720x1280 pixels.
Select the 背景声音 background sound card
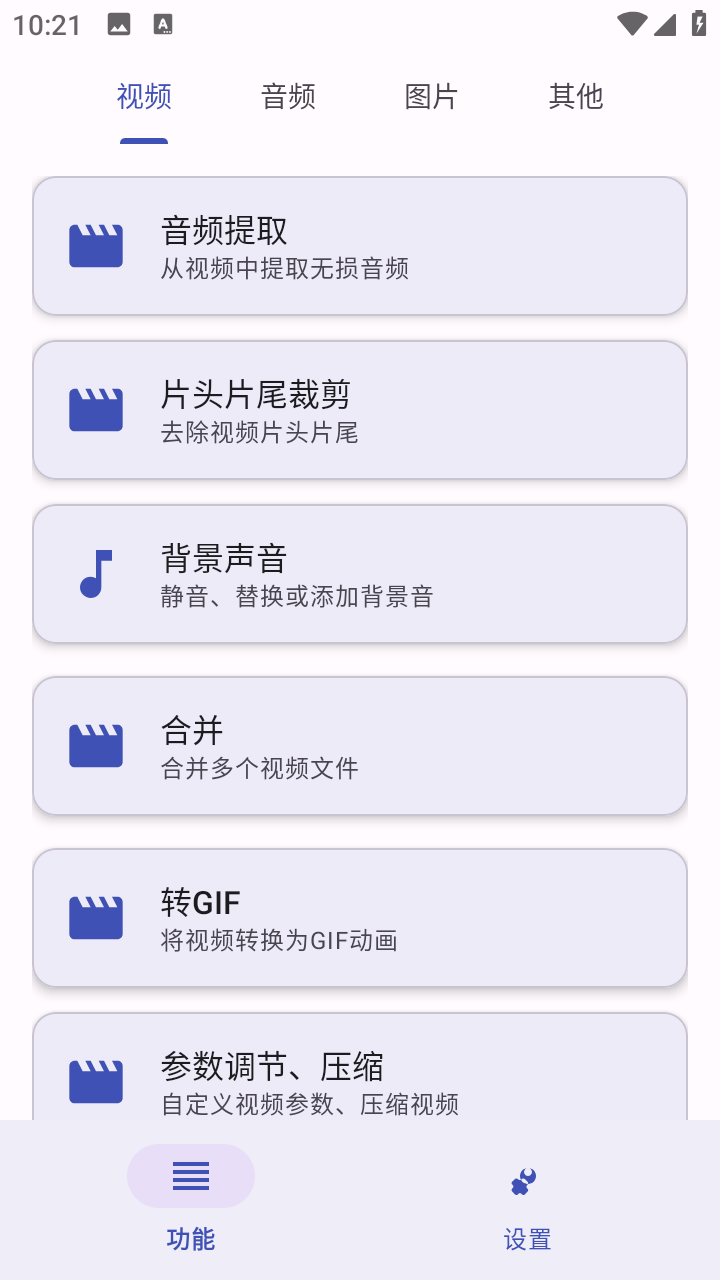360,573
